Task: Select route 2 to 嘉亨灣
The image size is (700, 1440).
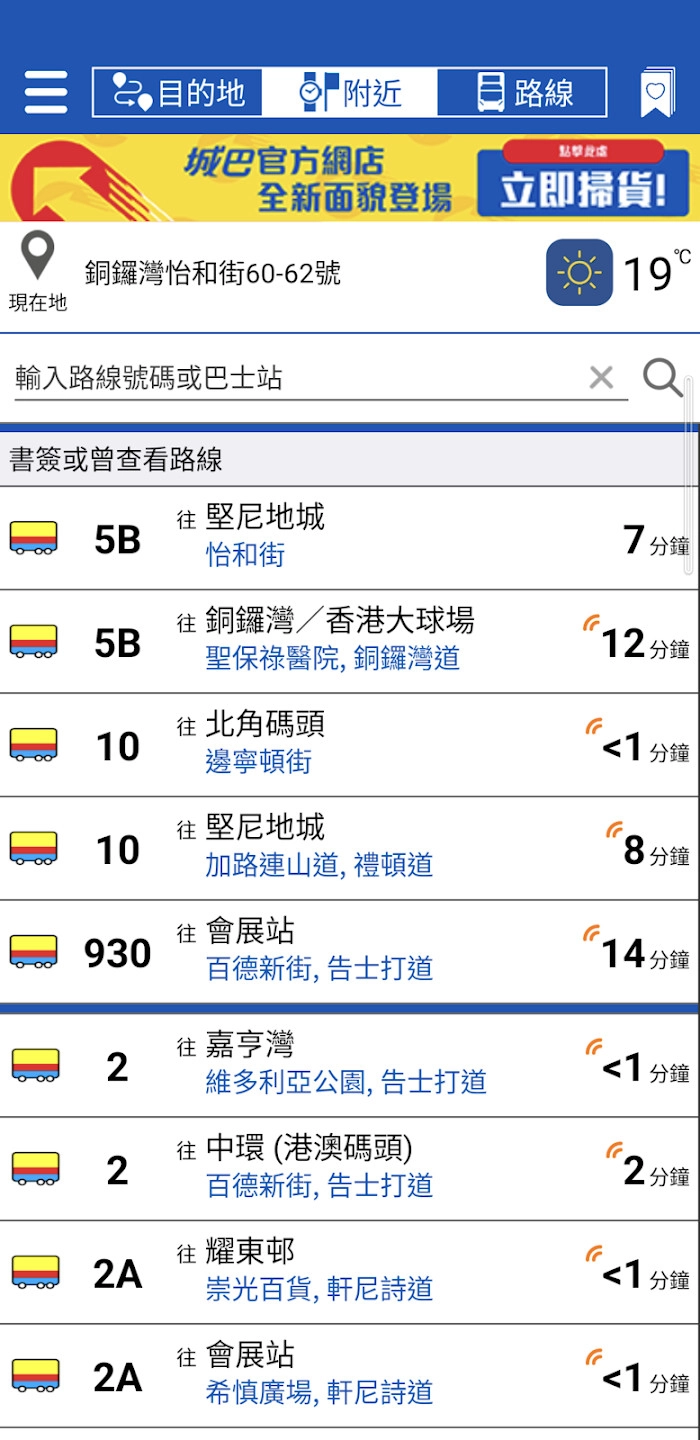Action: coord(350,1066)
